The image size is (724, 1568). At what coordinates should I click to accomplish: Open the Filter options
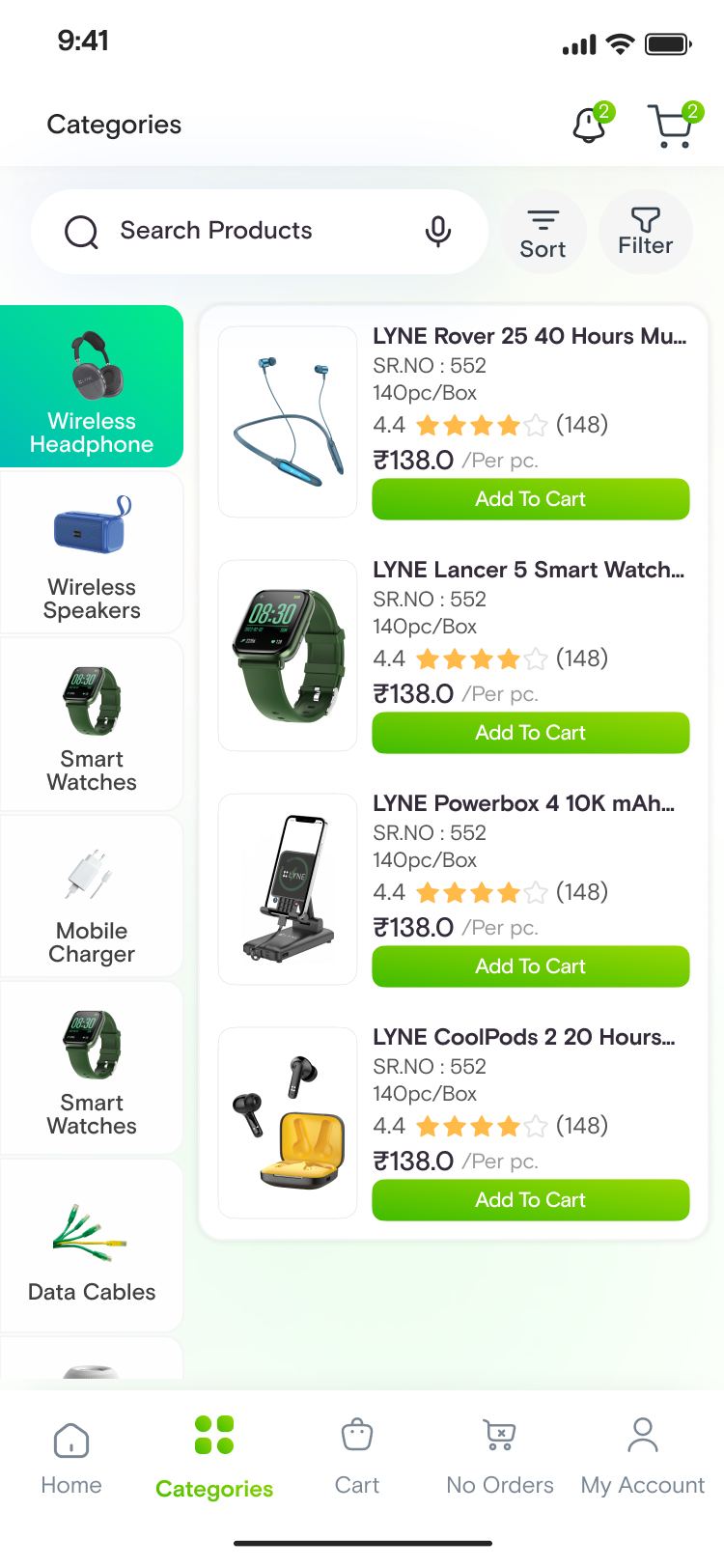[x=645, y=232]
